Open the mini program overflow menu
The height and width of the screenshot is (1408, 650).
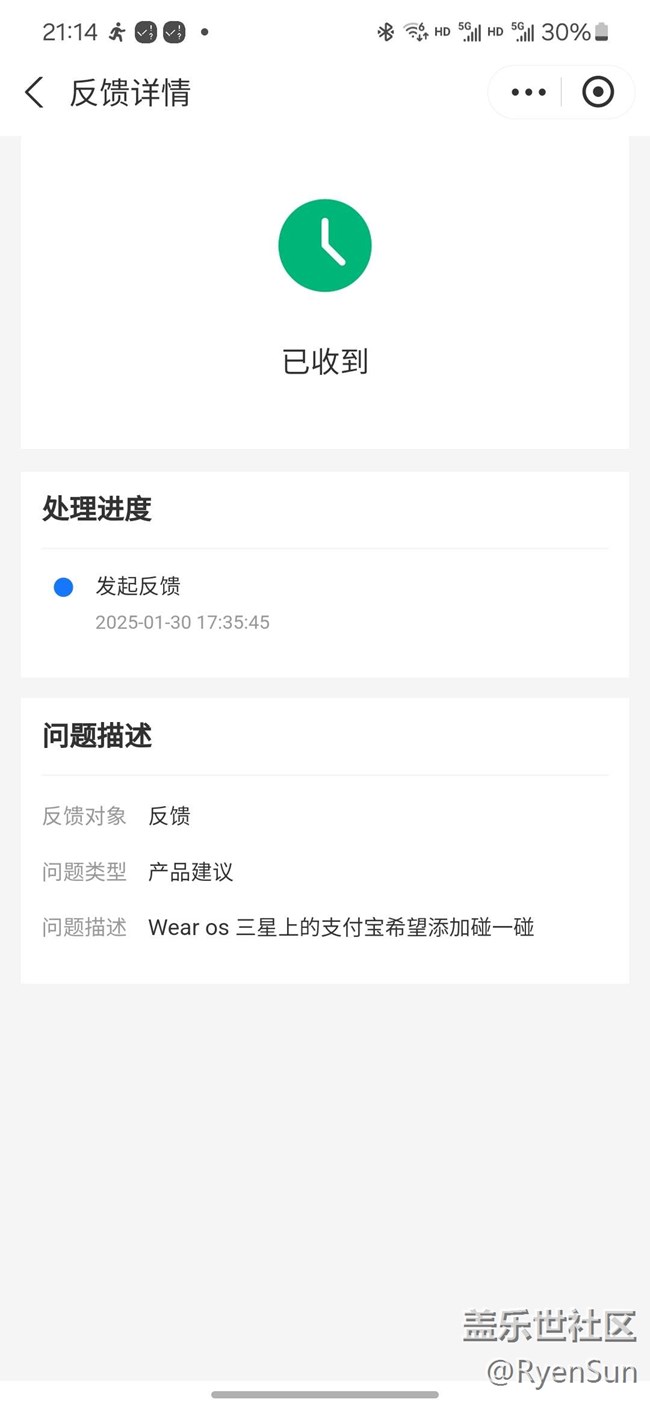click(x=528, y=93)
